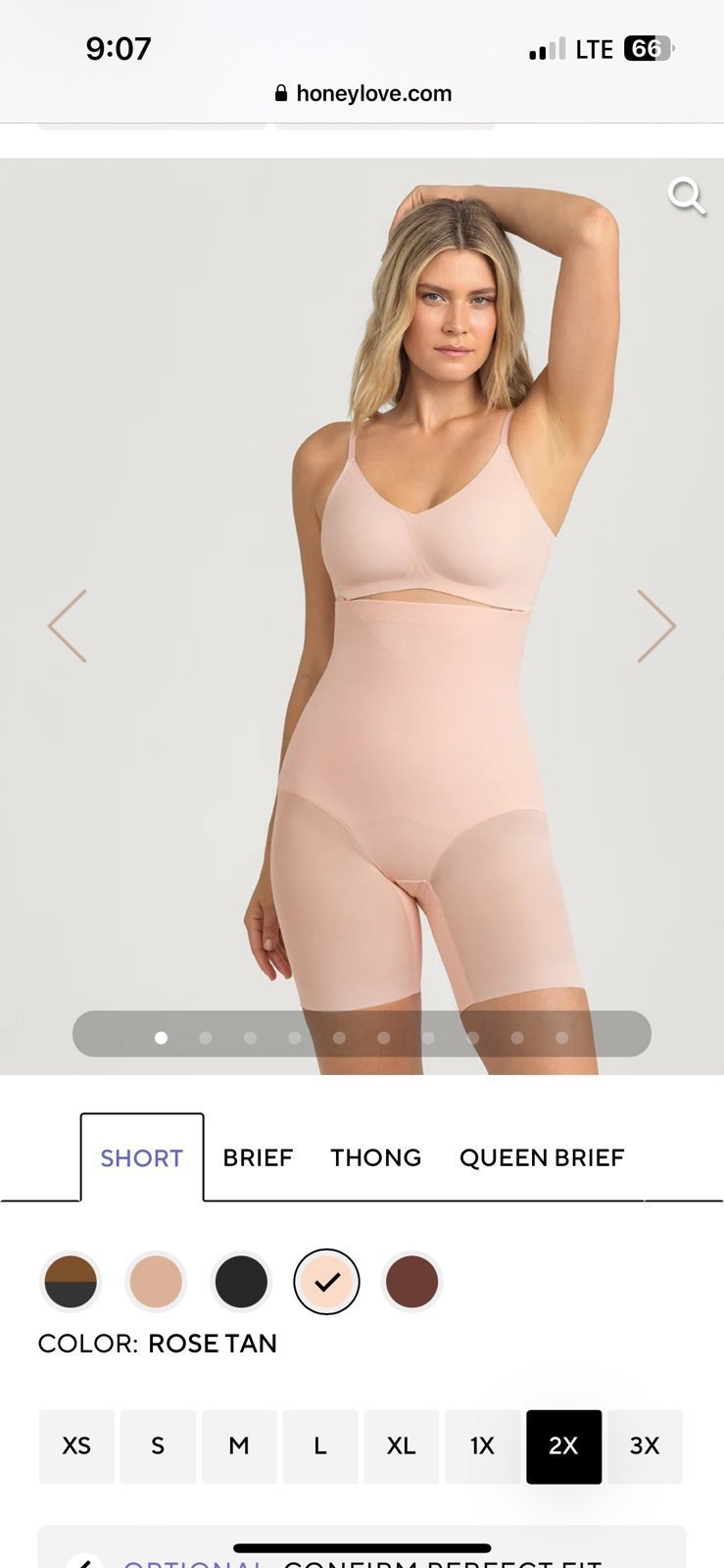
Task: Zoom product image with magnifier icon
Action: [687, 196]
